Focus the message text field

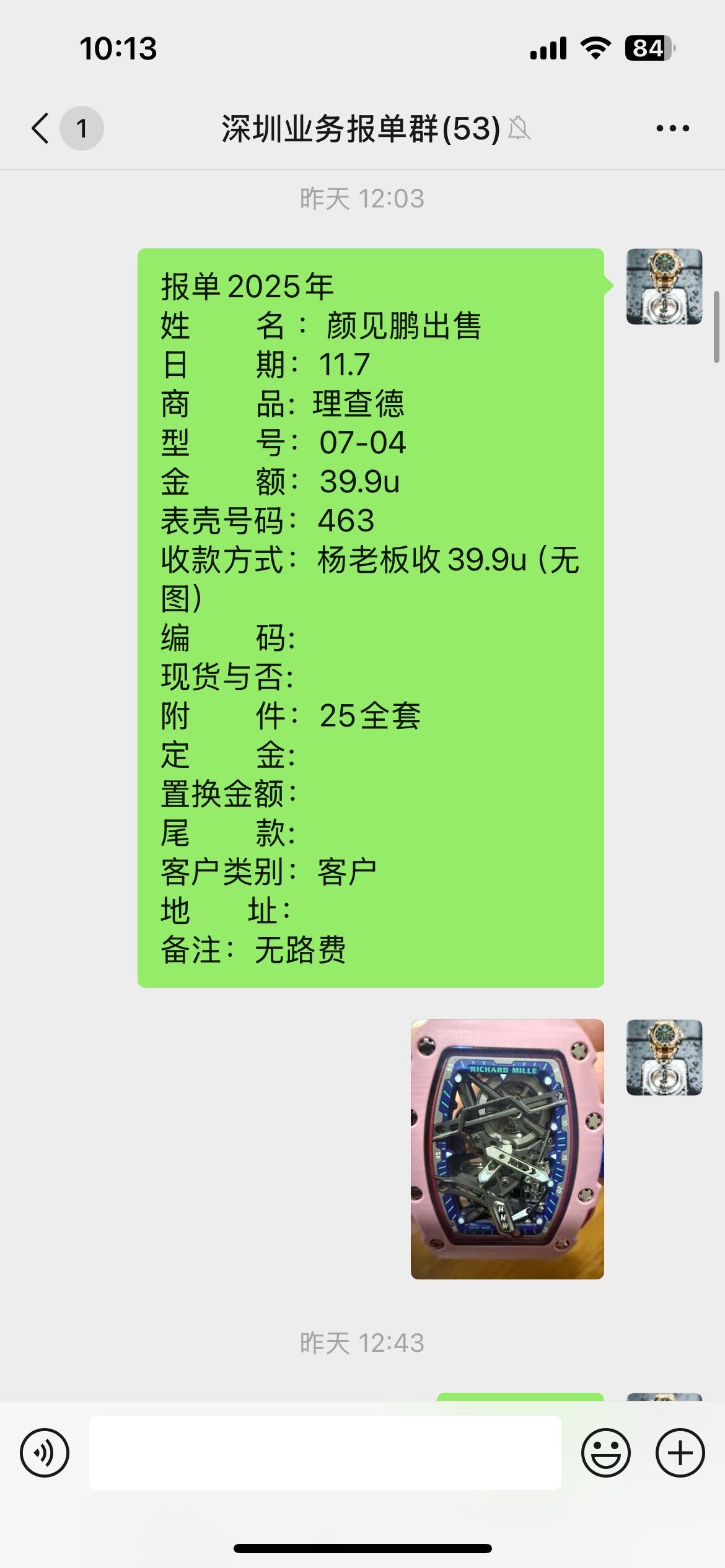325,1452
